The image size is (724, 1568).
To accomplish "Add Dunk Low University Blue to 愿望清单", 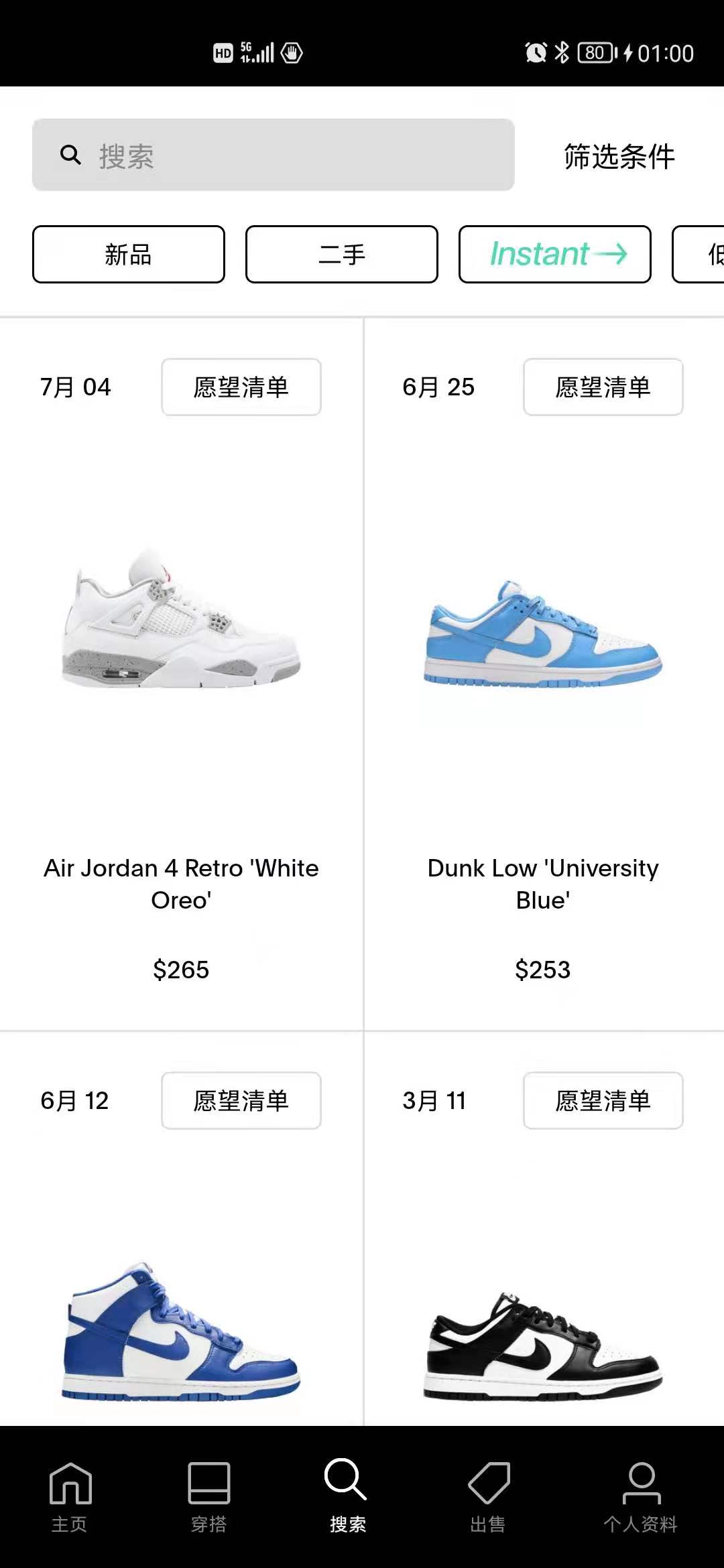I will (603, 387).
